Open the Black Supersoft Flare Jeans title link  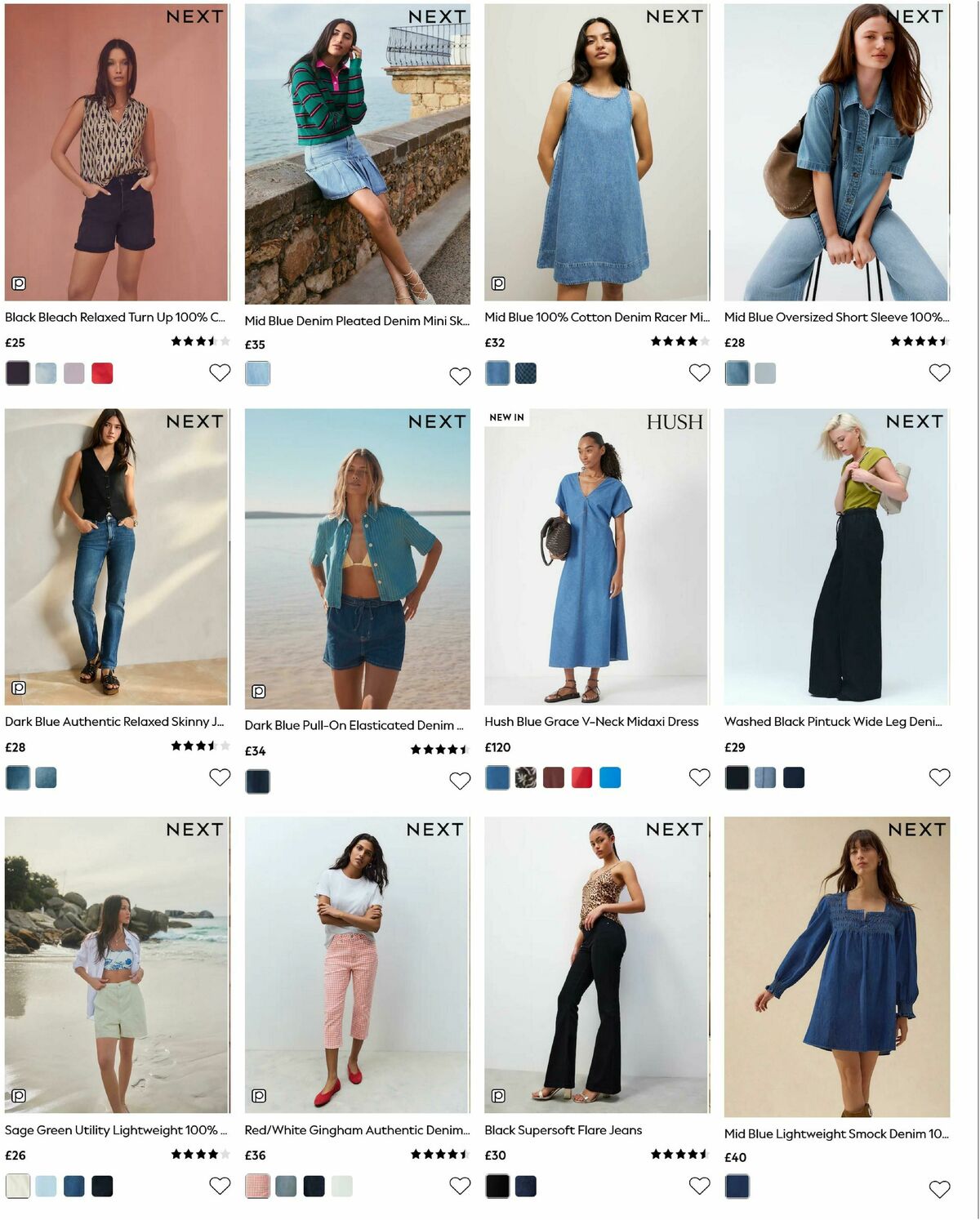(563, 1132)
